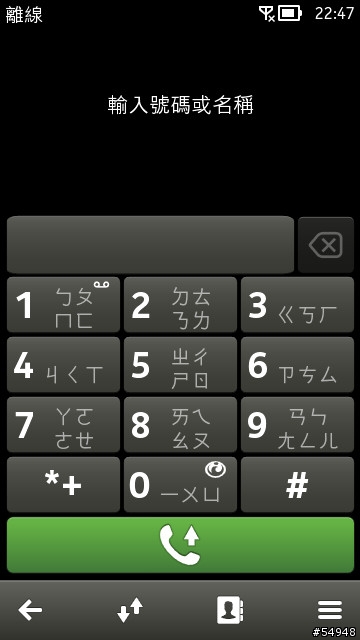Go back using the arrow
360x640 pixels.
(30, 610)
